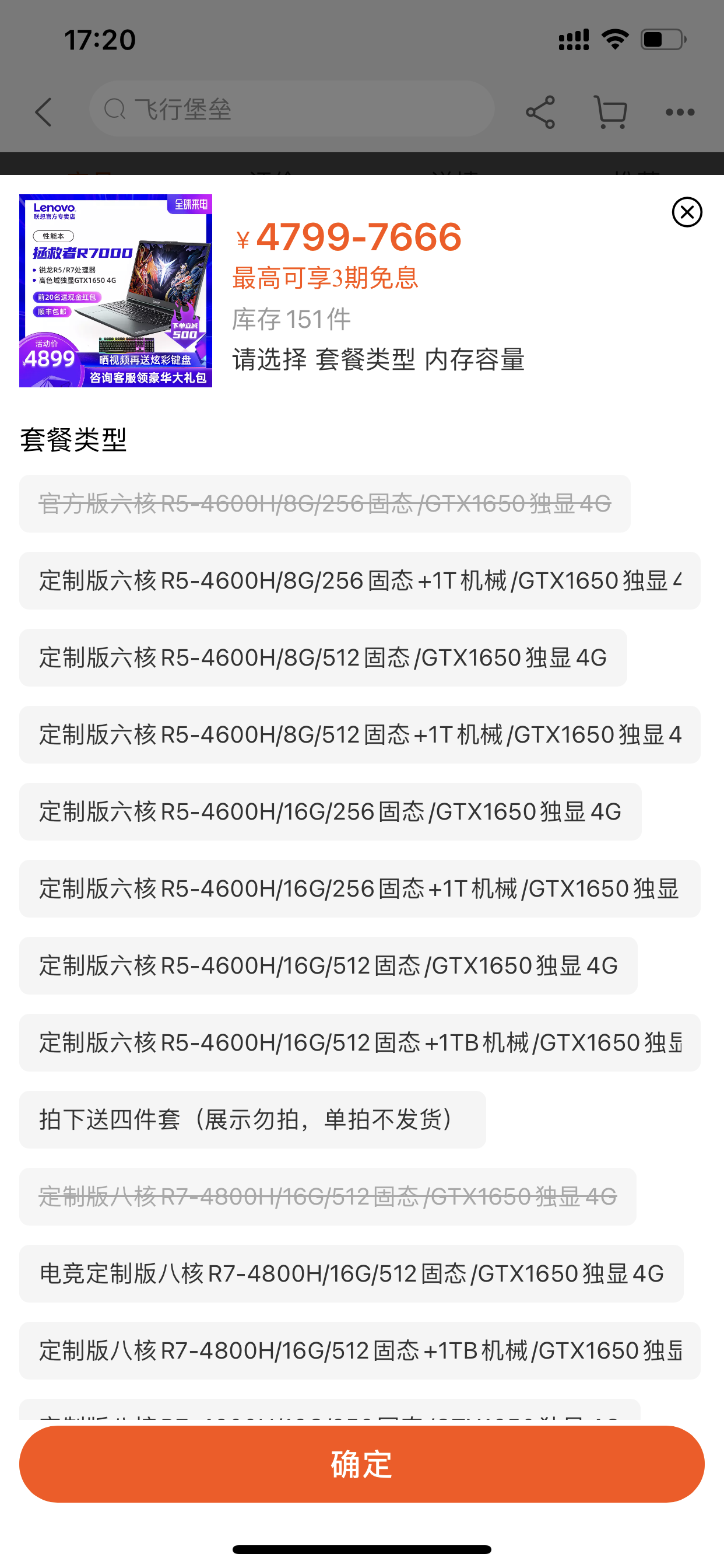Share this product

[540, 112]
